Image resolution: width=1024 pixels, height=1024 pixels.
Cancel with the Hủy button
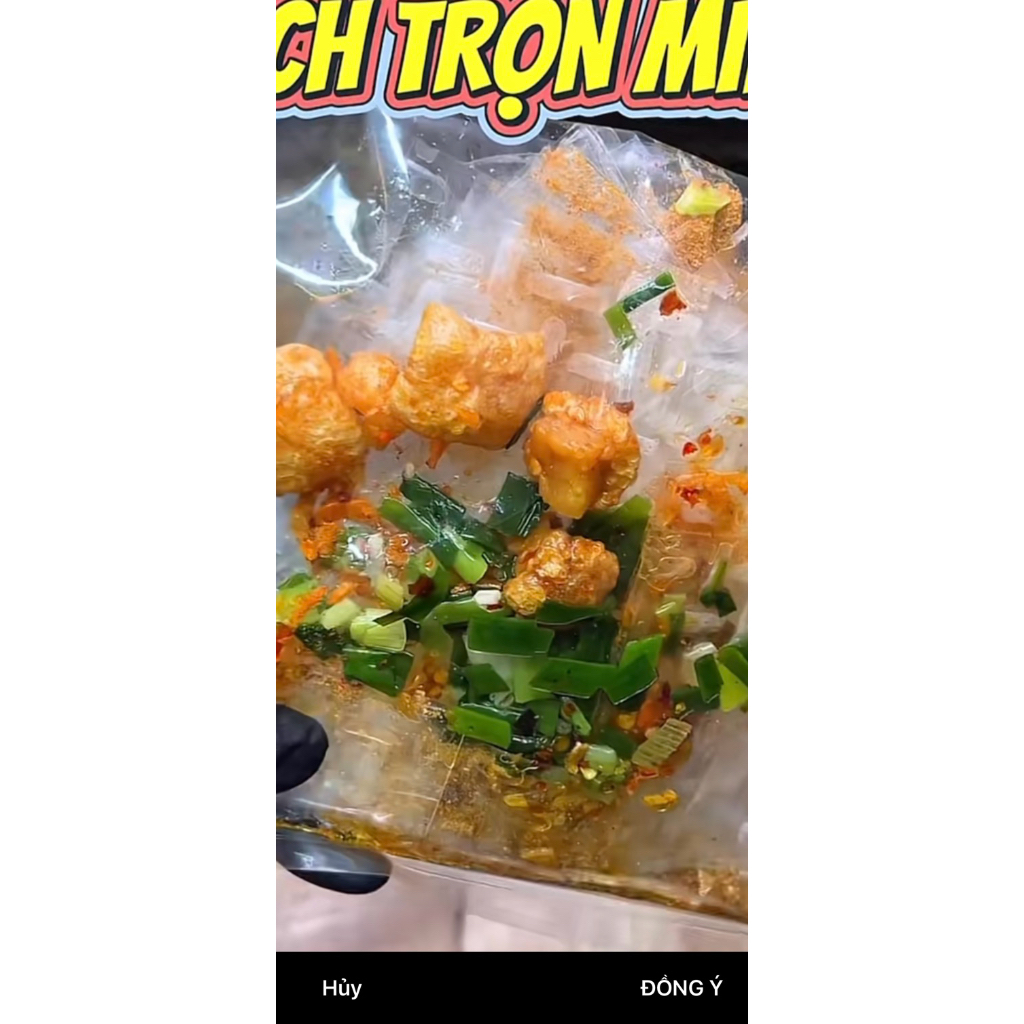click(342, 988)
